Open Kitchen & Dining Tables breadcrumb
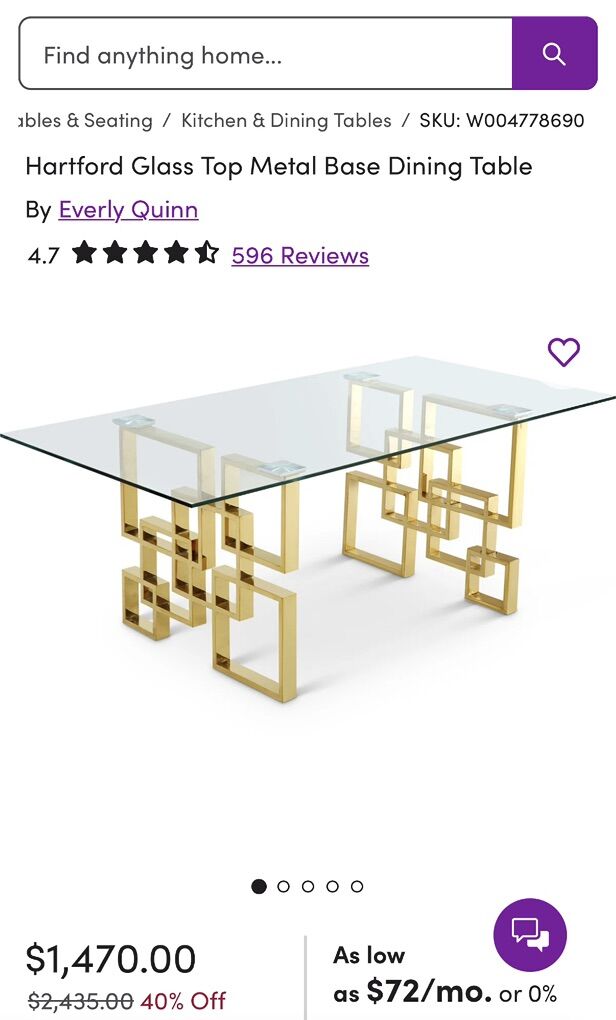616x1020 pixels. [x=286, y=120]
